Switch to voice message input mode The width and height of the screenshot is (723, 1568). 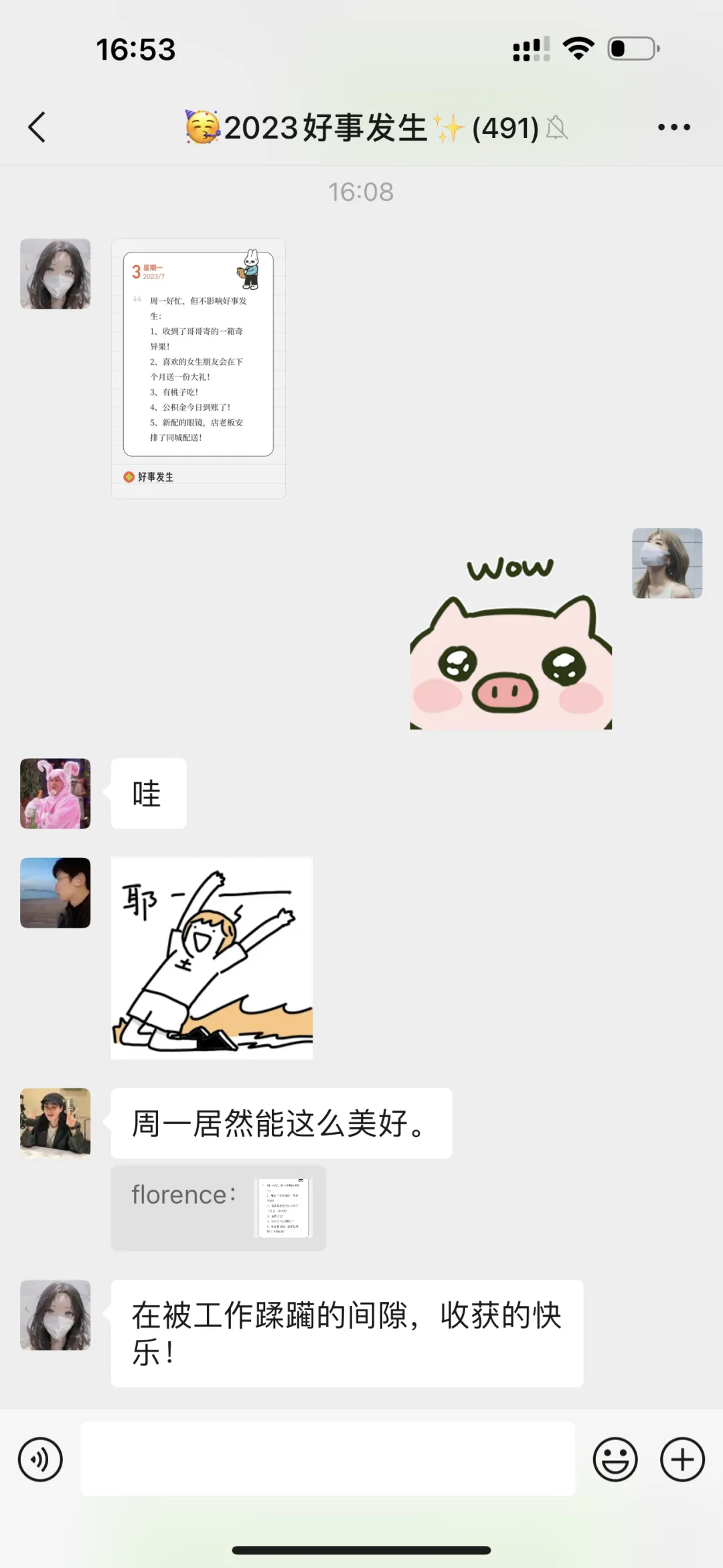pyautogui.click(x=40, y=1458)
